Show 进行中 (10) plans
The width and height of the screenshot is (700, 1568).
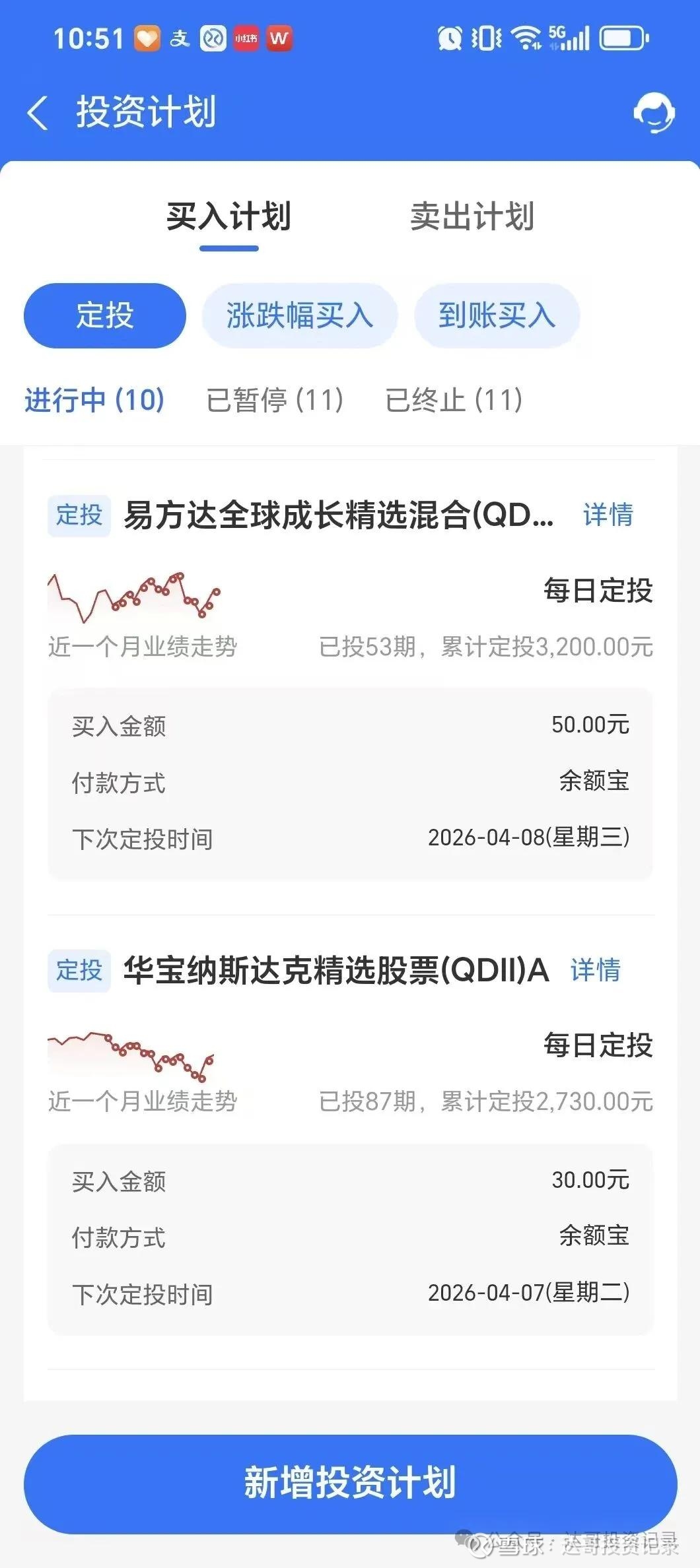pos(94,400)
